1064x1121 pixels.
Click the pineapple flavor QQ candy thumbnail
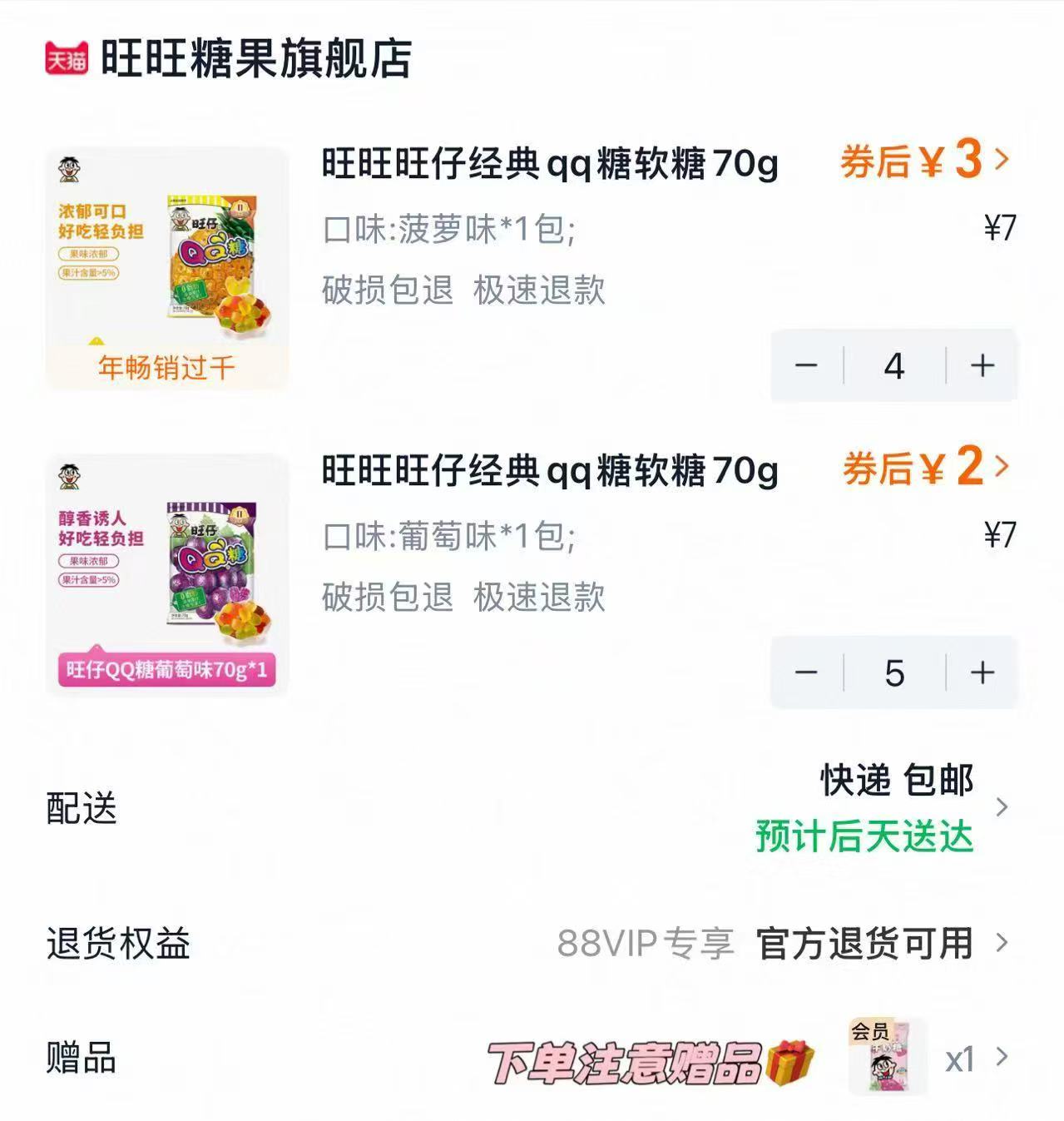[166, 266]
